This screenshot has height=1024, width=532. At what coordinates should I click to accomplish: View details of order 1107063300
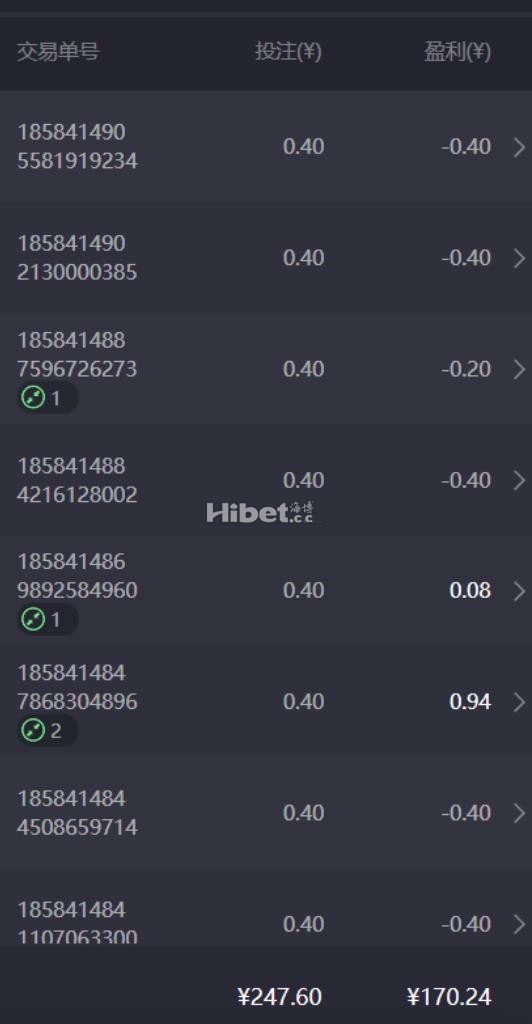click(x=266, y=906)
